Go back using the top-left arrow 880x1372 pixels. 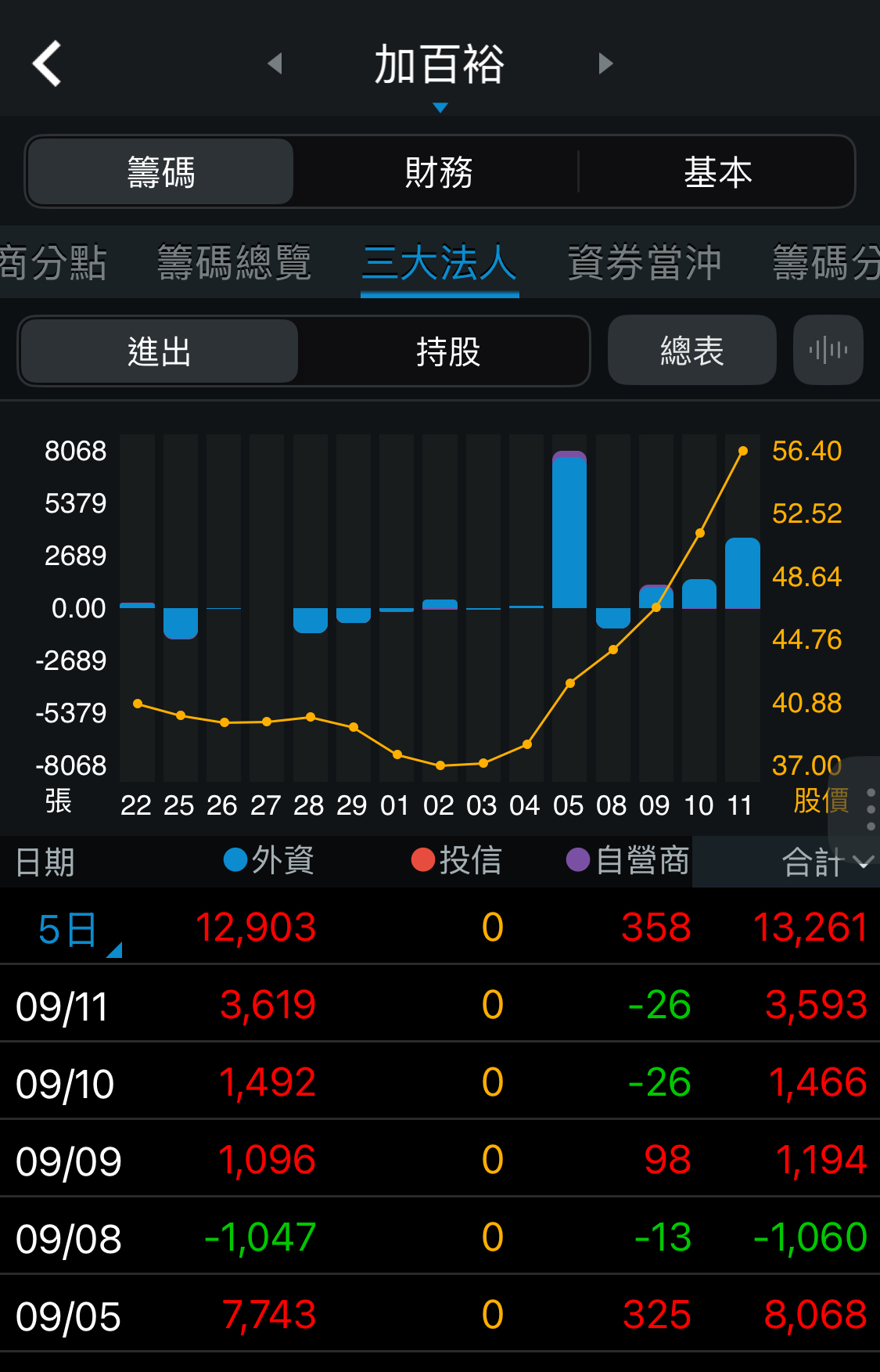pos(47,64)
